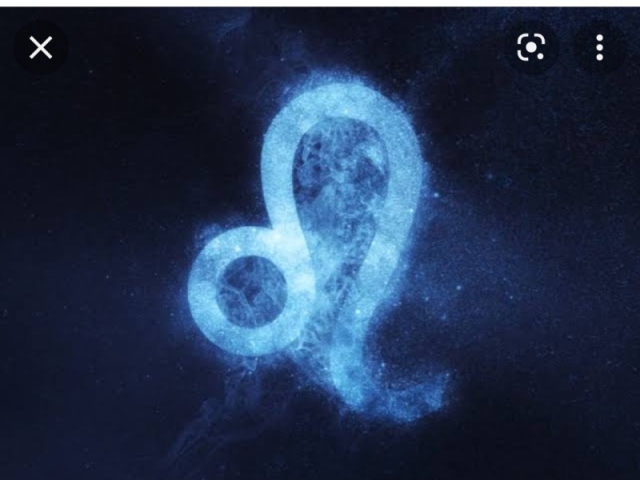Search this image with Lens
640x480 pixels.
point(531,48)
